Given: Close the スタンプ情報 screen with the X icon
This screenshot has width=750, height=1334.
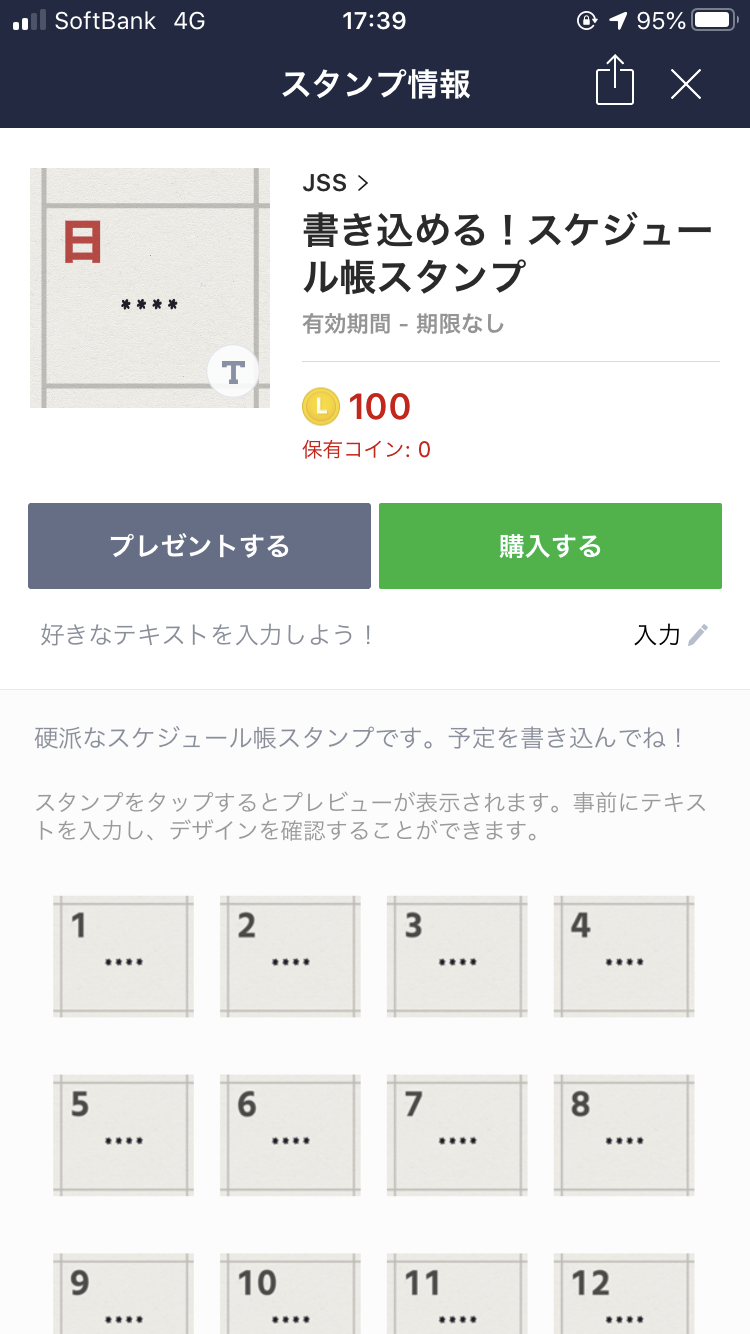Looking at the screenshot, I should pos(686,84).
